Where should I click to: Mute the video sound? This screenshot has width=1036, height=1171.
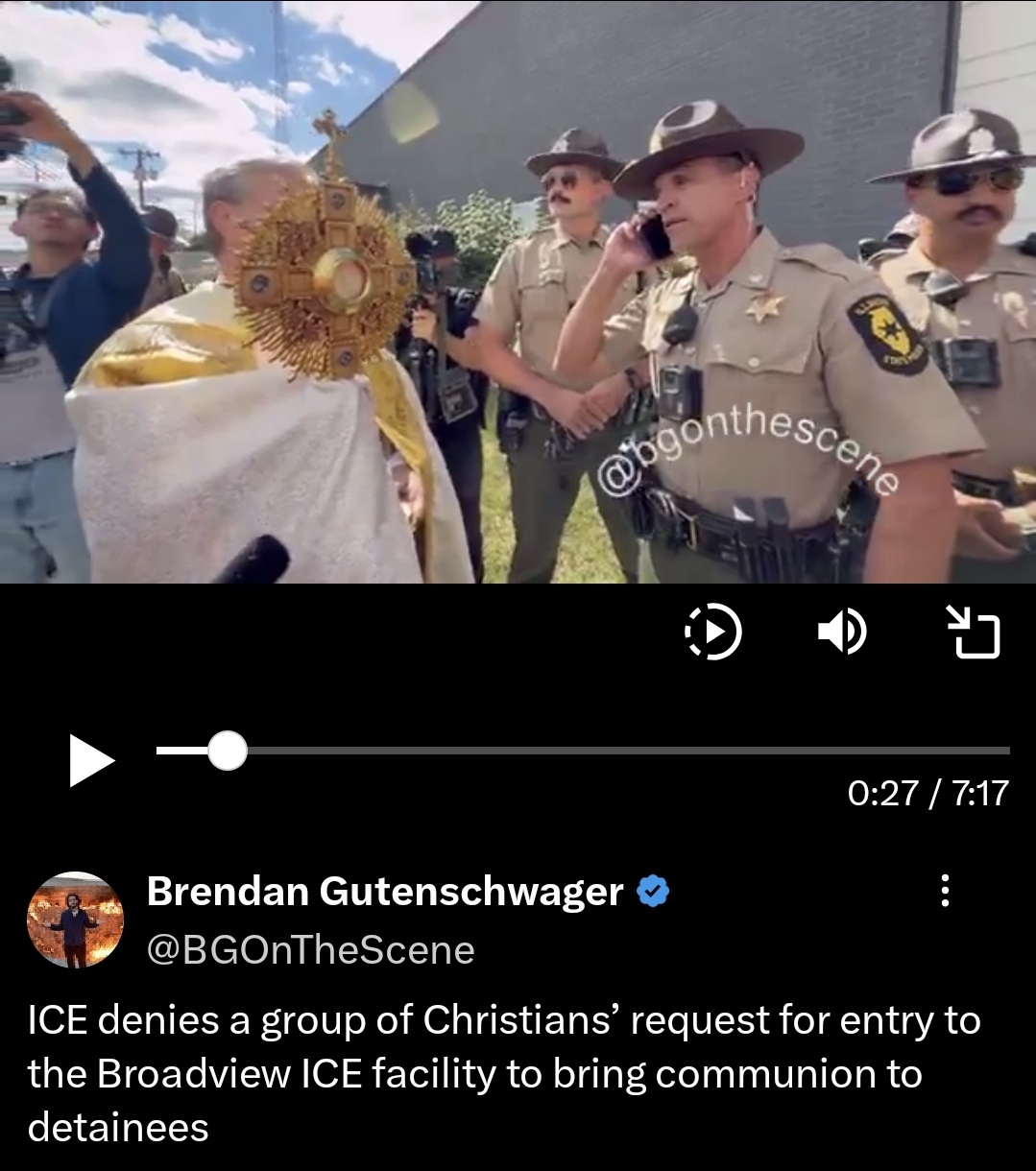tap(842, 633)
